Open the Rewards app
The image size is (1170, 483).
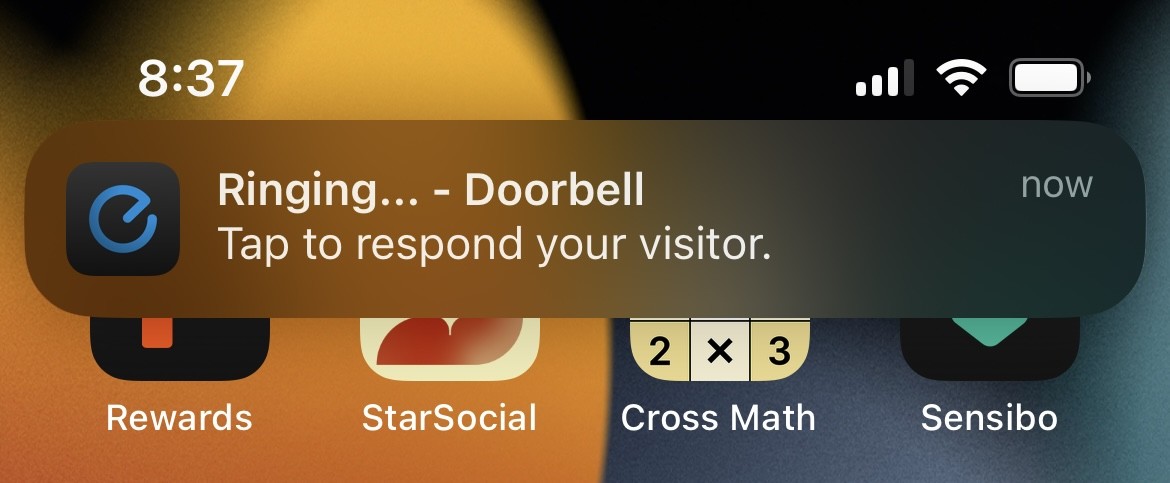click(x=180, y=350)
